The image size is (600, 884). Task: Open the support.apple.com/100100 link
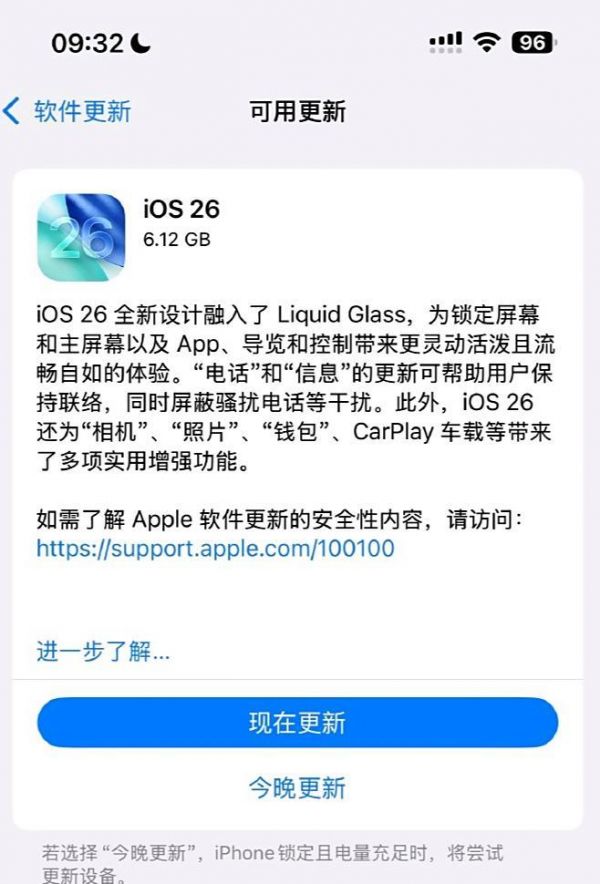[215, 548]
